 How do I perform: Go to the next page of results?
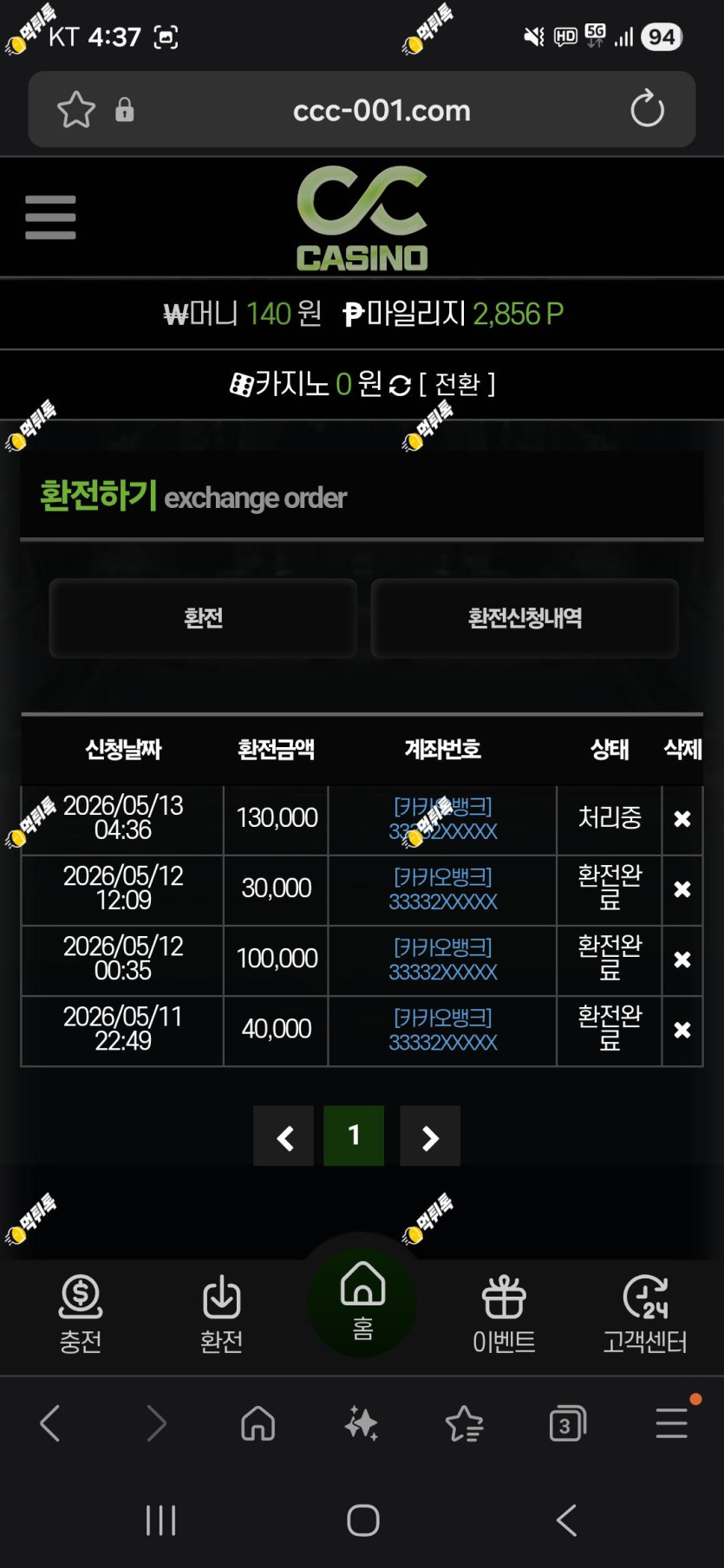(430, 1136)
